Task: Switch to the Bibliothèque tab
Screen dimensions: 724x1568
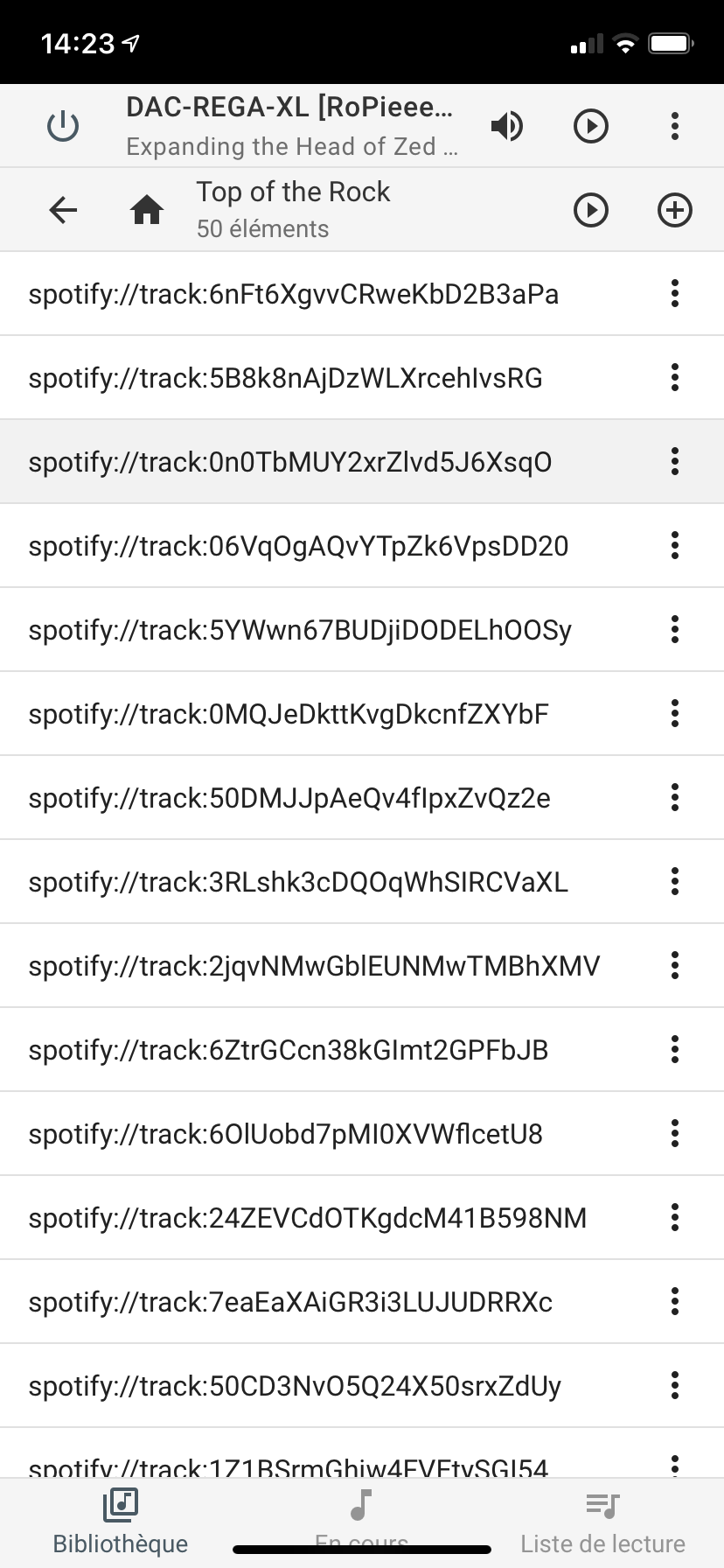Action: point(121,1522)
